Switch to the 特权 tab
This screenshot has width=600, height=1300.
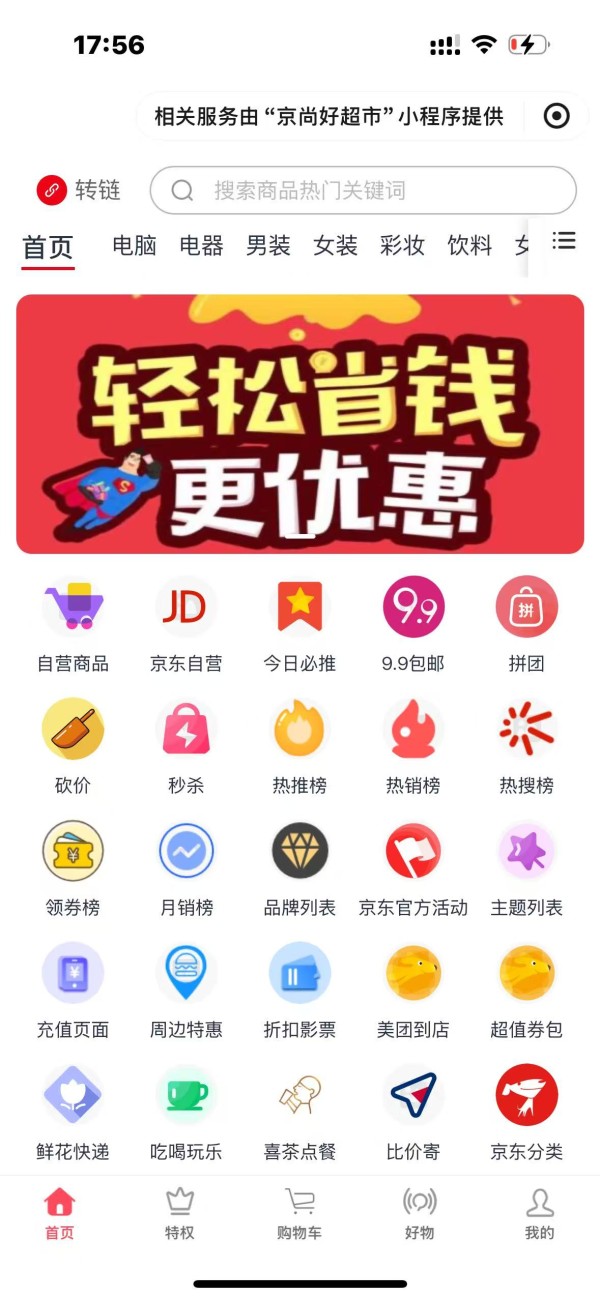click(x=179, y=1214)
